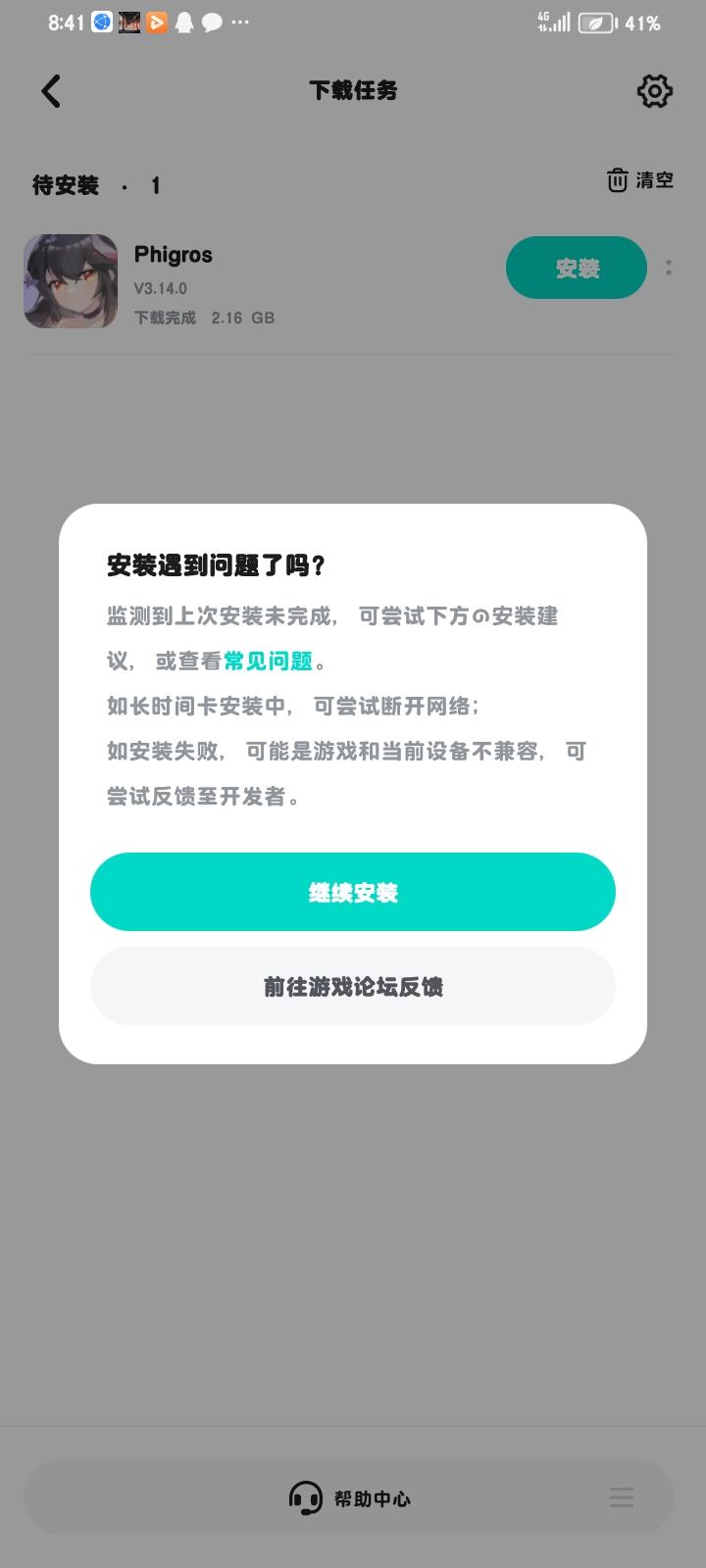Click the trash icon next to 清空
The height and width of the screenshot is (1568, 706).
tap(617, 181)
